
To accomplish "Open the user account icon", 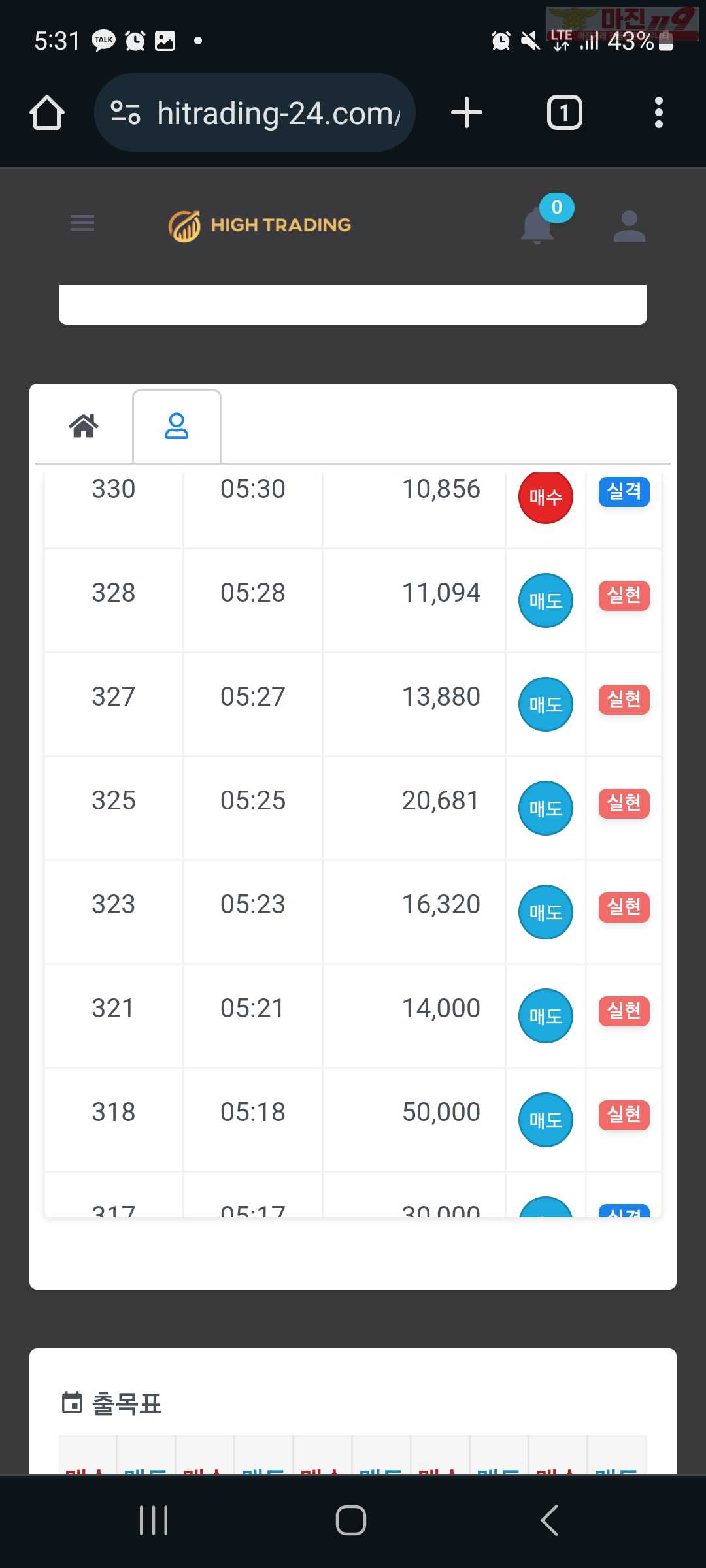I will point(630,226).
